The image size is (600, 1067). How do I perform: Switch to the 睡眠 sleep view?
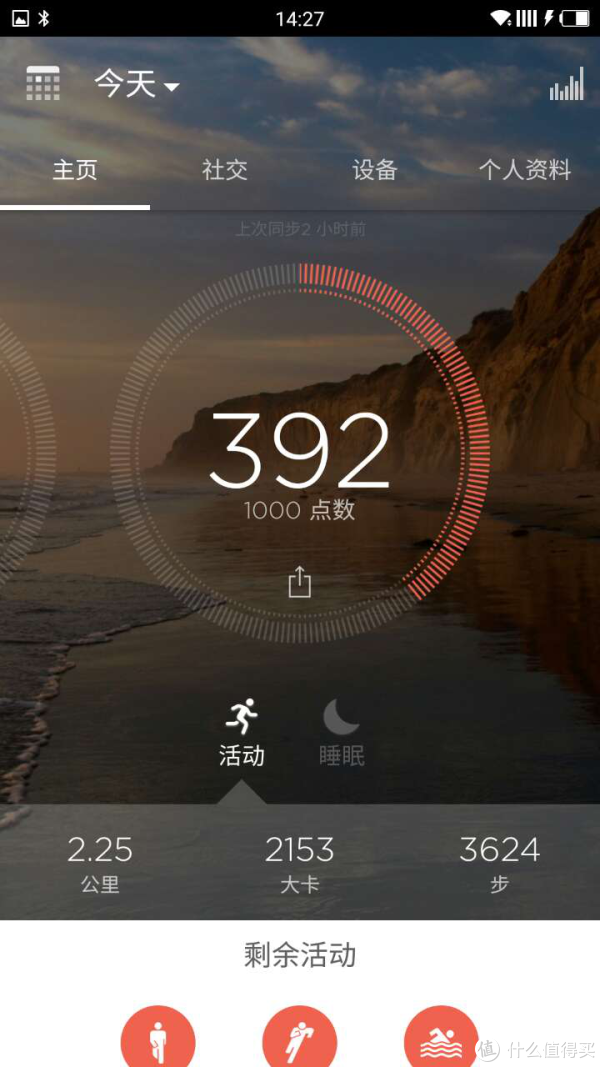tap(341, 733)
